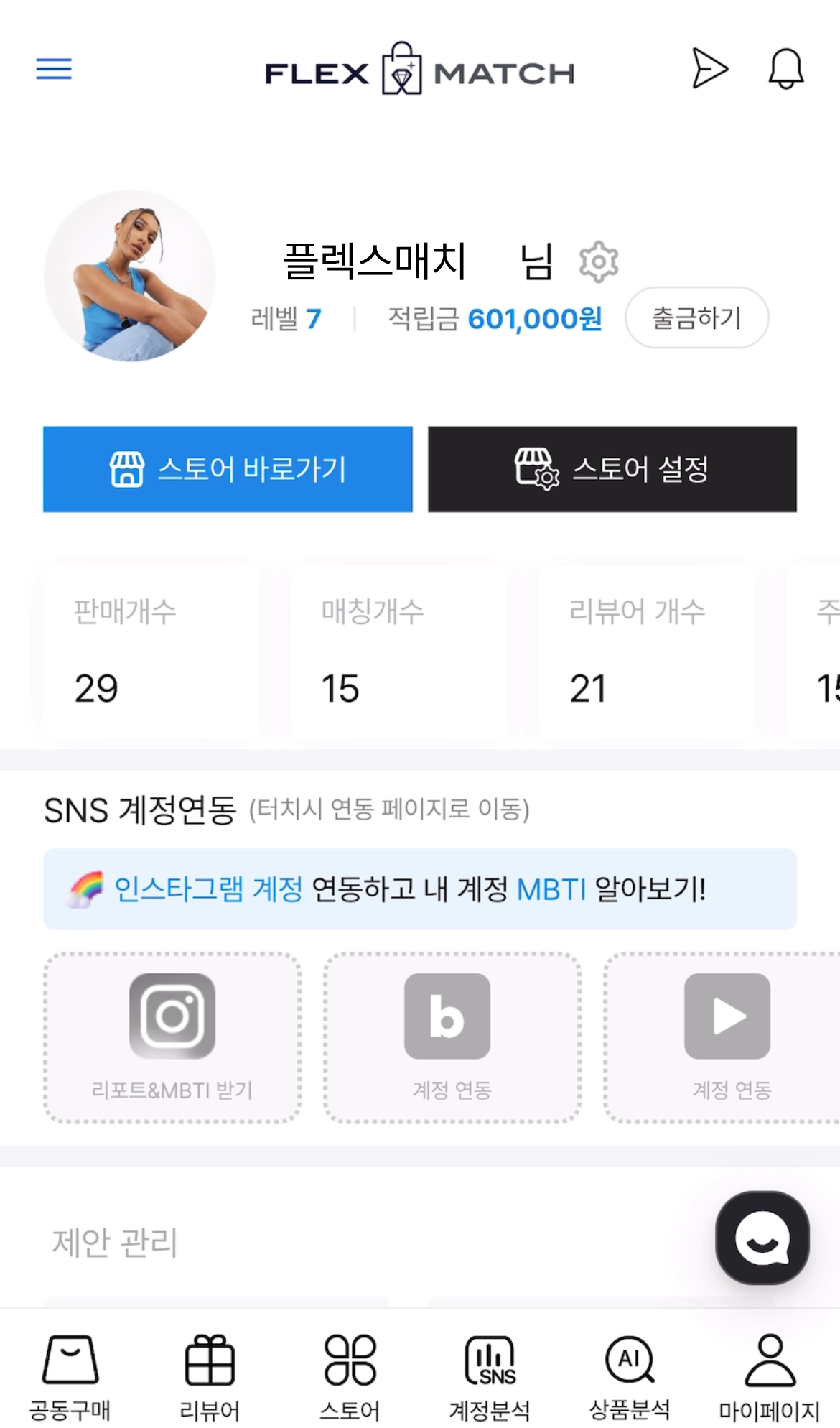Screen dimensions: 840x1428
Task: Link the blog account card
Action: (x=452, y=1037)
